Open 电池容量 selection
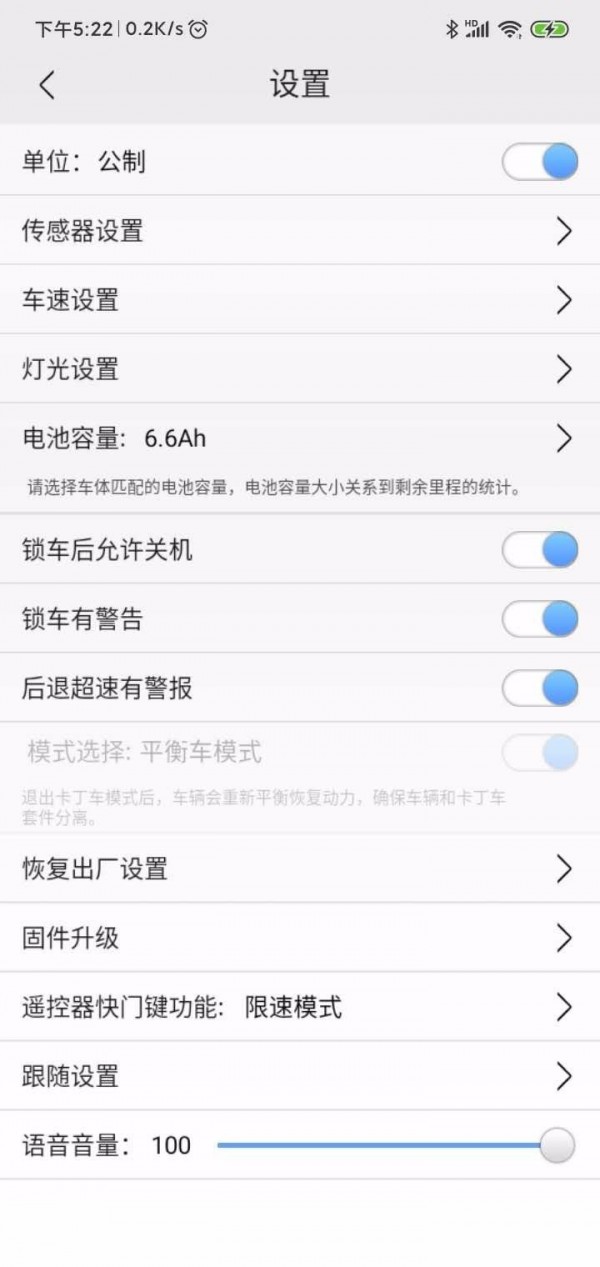This screenshot has height=1267, width=600. click(300, 438)
